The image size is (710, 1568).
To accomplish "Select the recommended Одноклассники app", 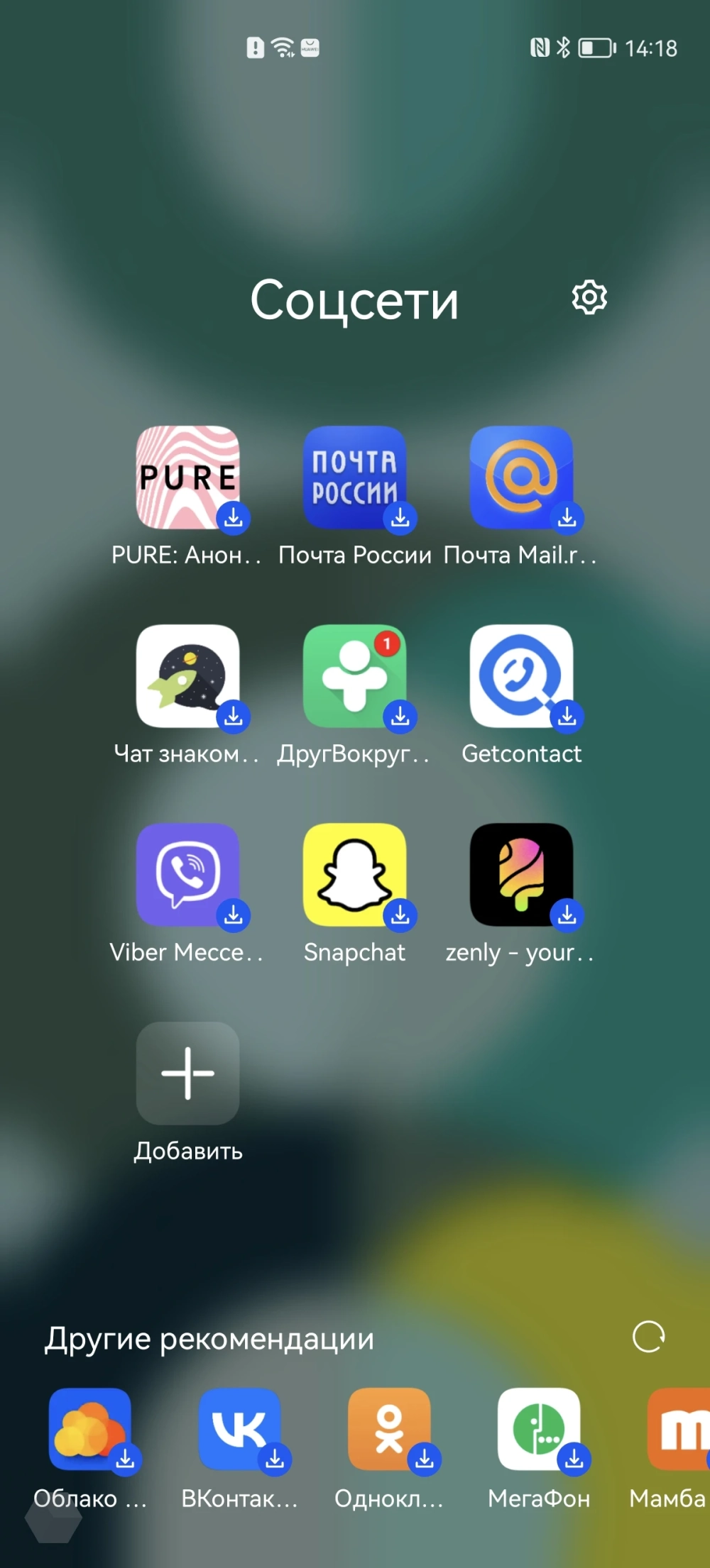I will click(389, 1429).
